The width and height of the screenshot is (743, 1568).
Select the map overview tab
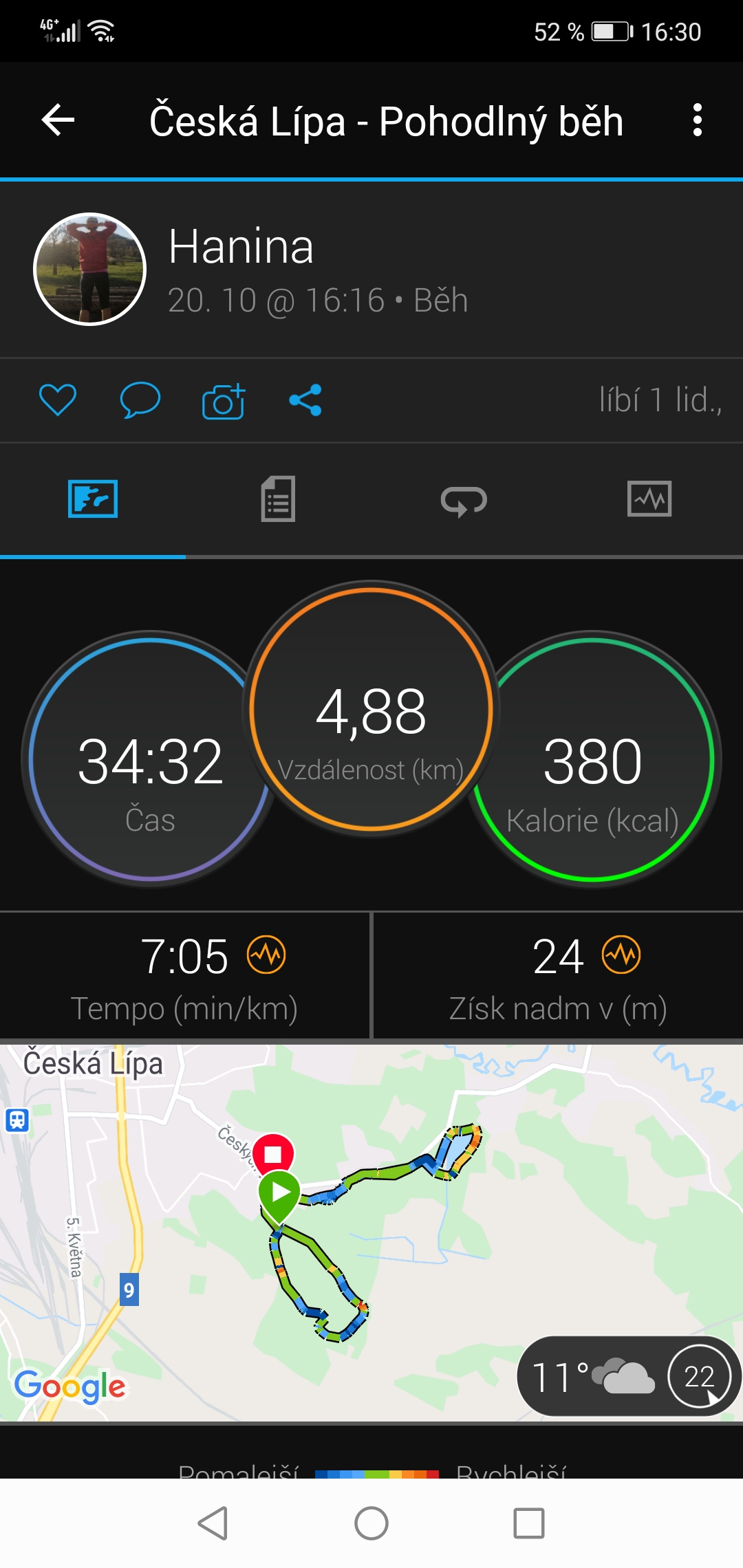93,499
